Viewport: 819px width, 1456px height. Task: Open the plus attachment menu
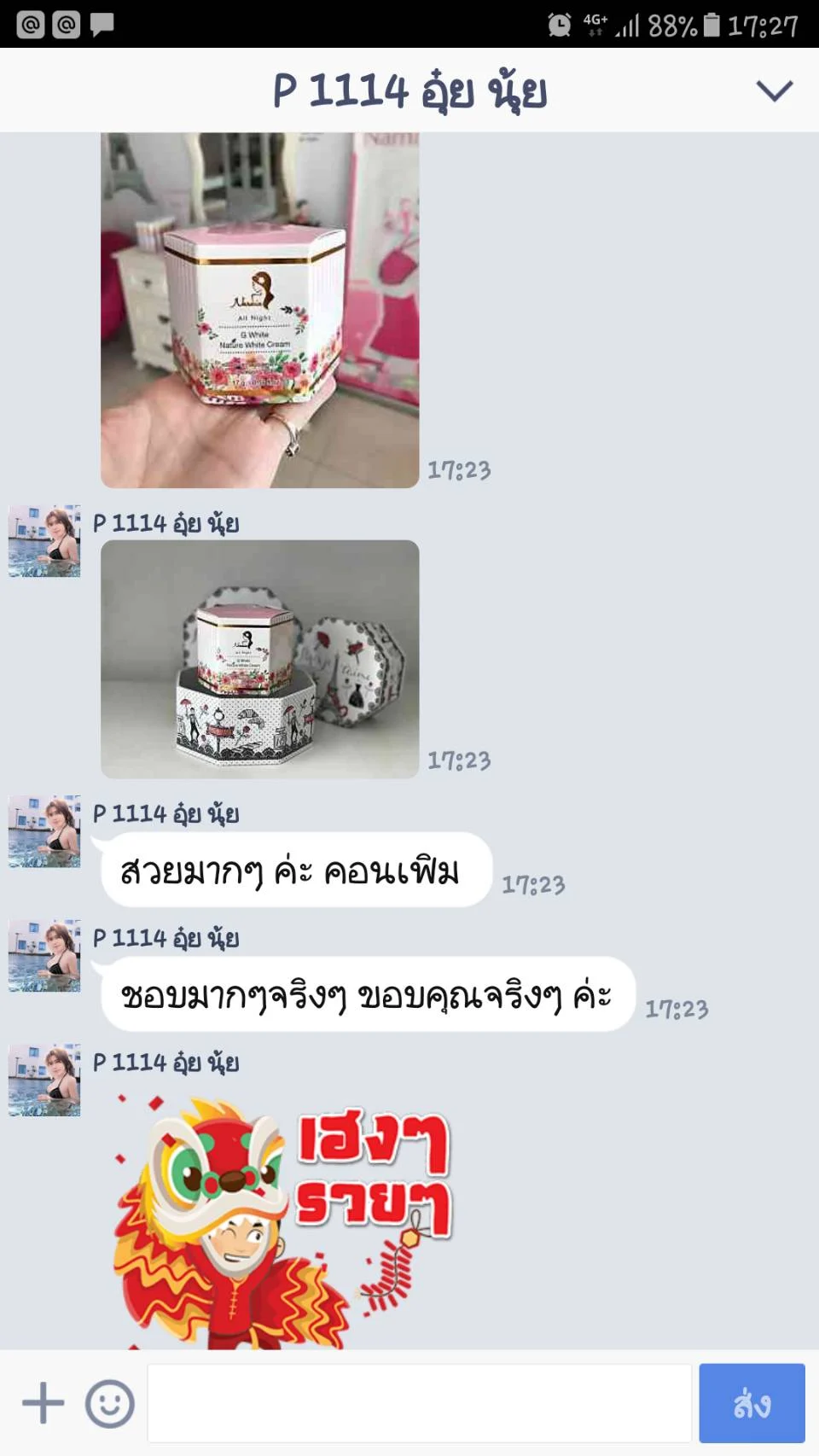[43, 1403]
